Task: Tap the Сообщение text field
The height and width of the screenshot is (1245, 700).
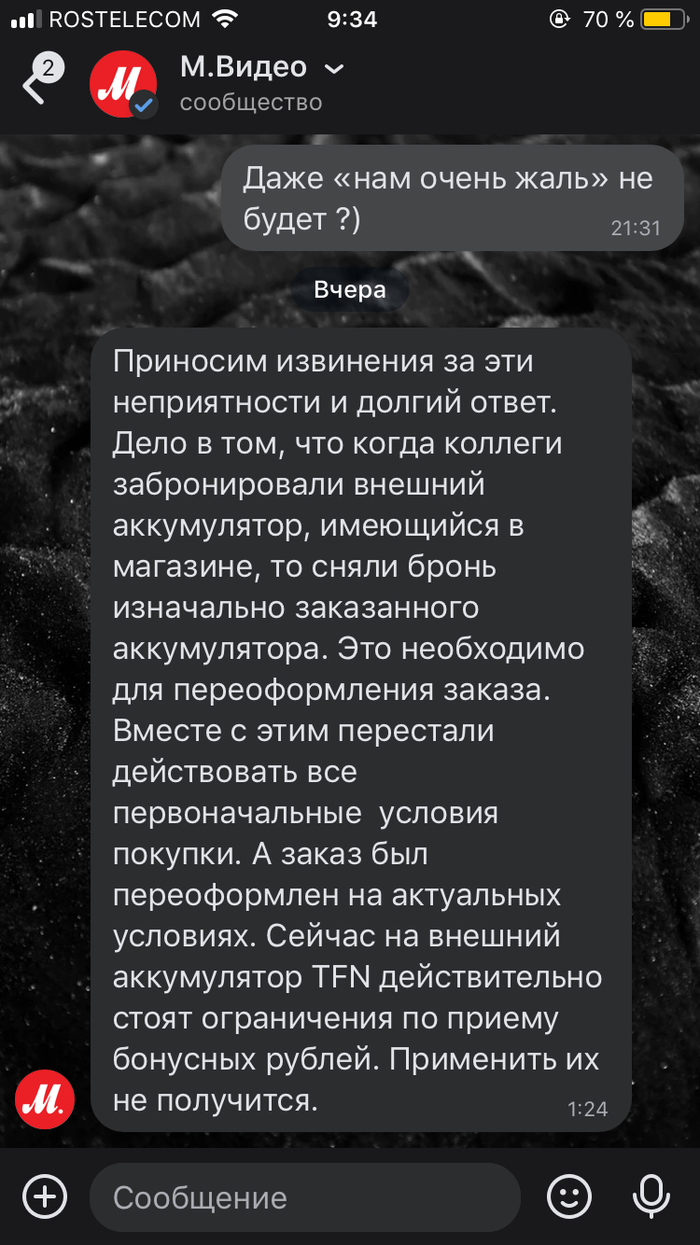Action: 305,1197
